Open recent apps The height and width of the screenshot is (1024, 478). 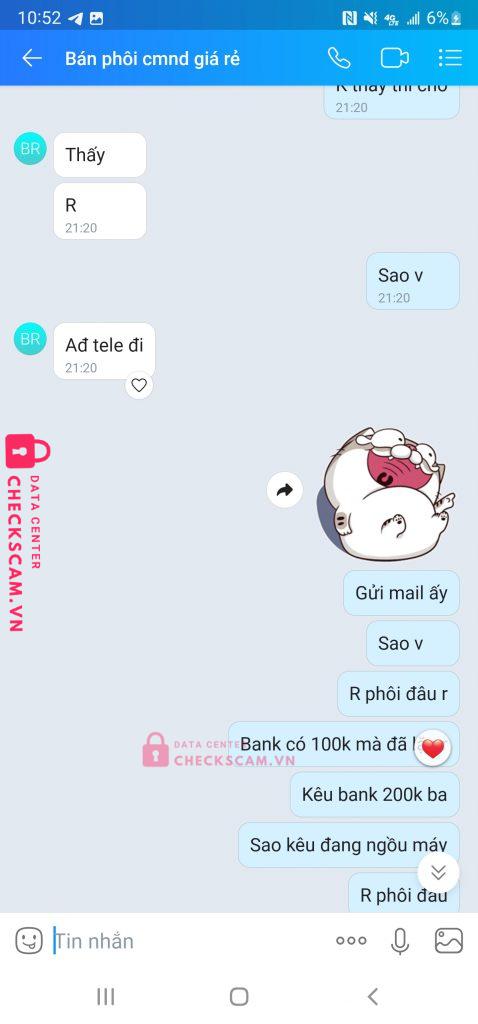click(x=105, y=996)
